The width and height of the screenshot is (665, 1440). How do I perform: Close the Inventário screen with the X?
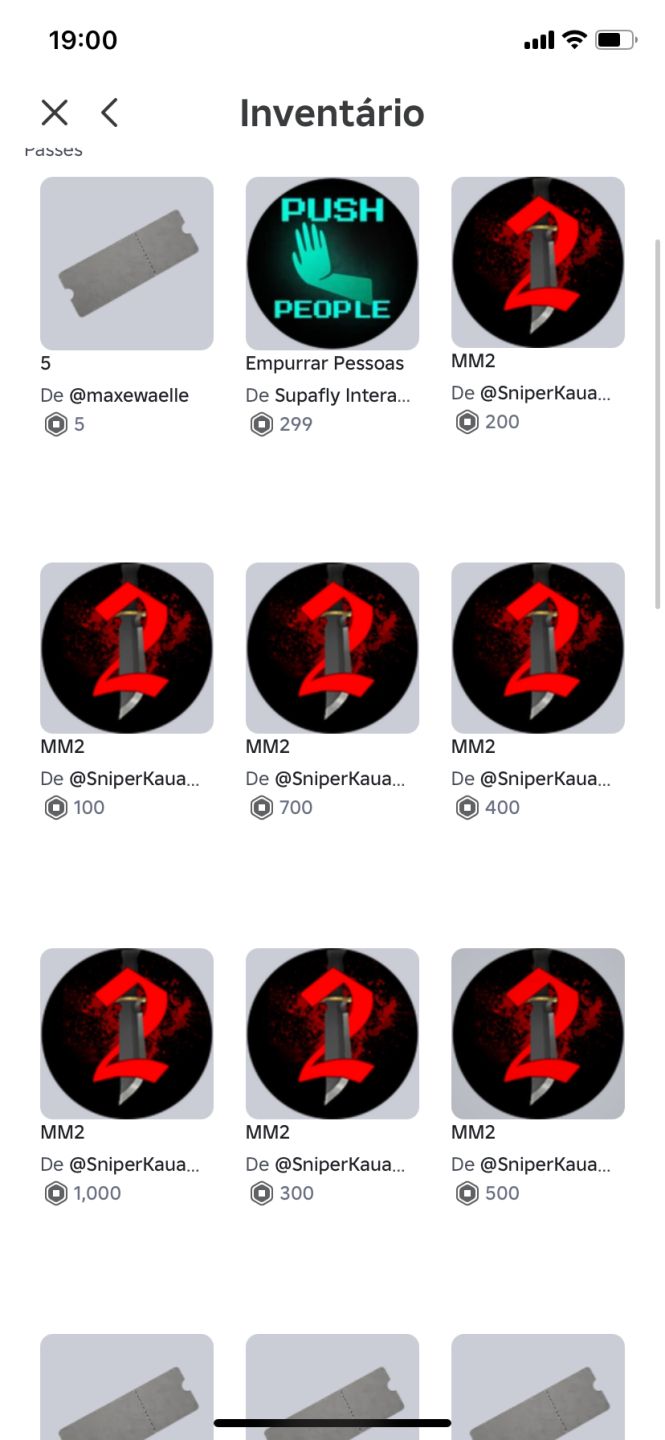(x=55, y=113)
